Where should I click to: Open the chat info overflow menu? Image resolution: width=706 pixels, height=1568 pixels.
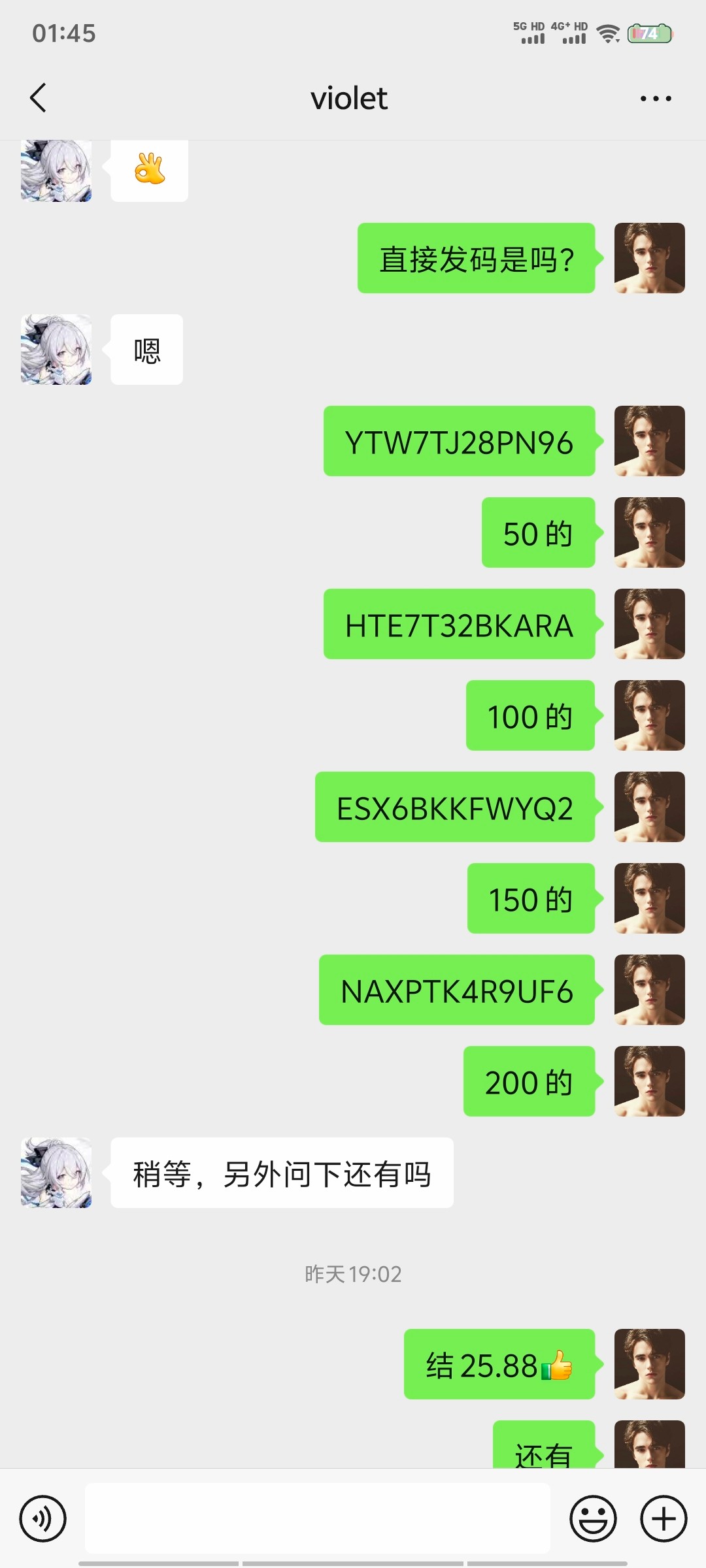655,99
